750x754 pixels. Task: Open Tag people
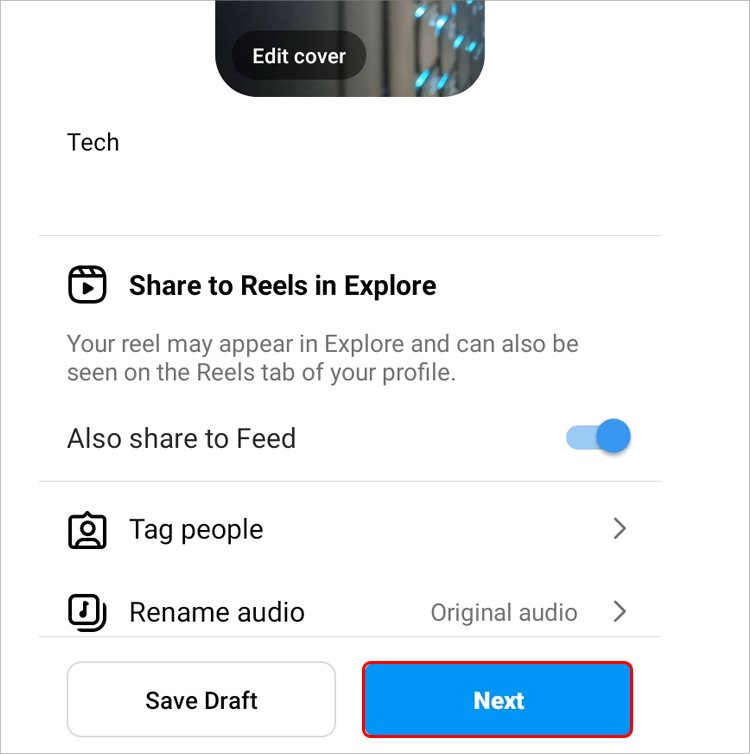tap(349, 529)
